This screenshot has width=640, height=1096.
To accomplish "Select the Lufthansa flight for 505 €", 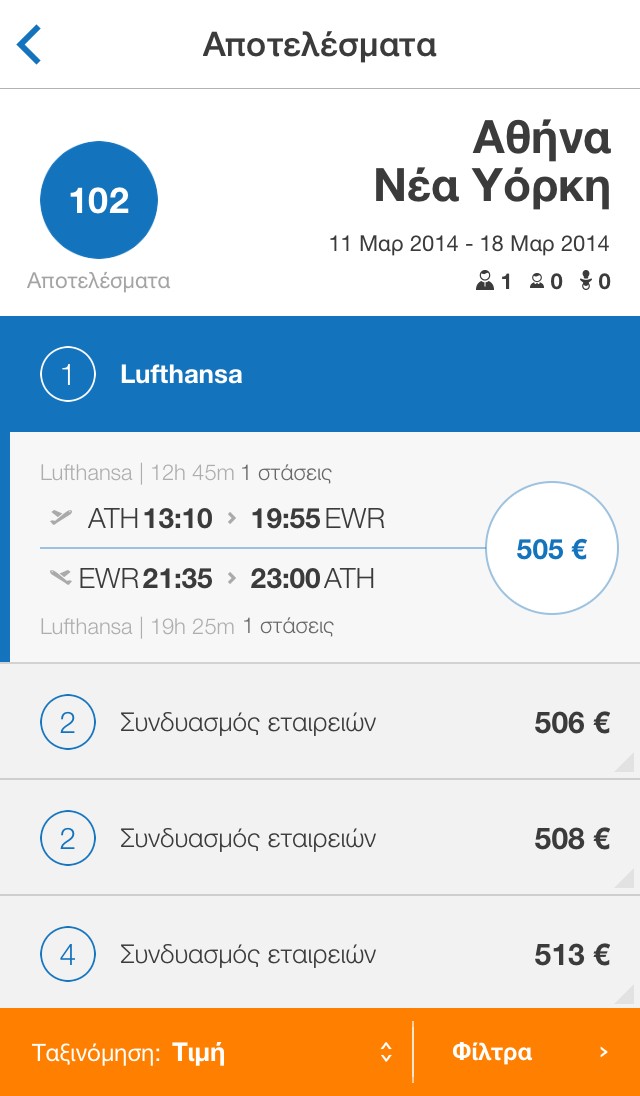I will [x=552, y=549].
